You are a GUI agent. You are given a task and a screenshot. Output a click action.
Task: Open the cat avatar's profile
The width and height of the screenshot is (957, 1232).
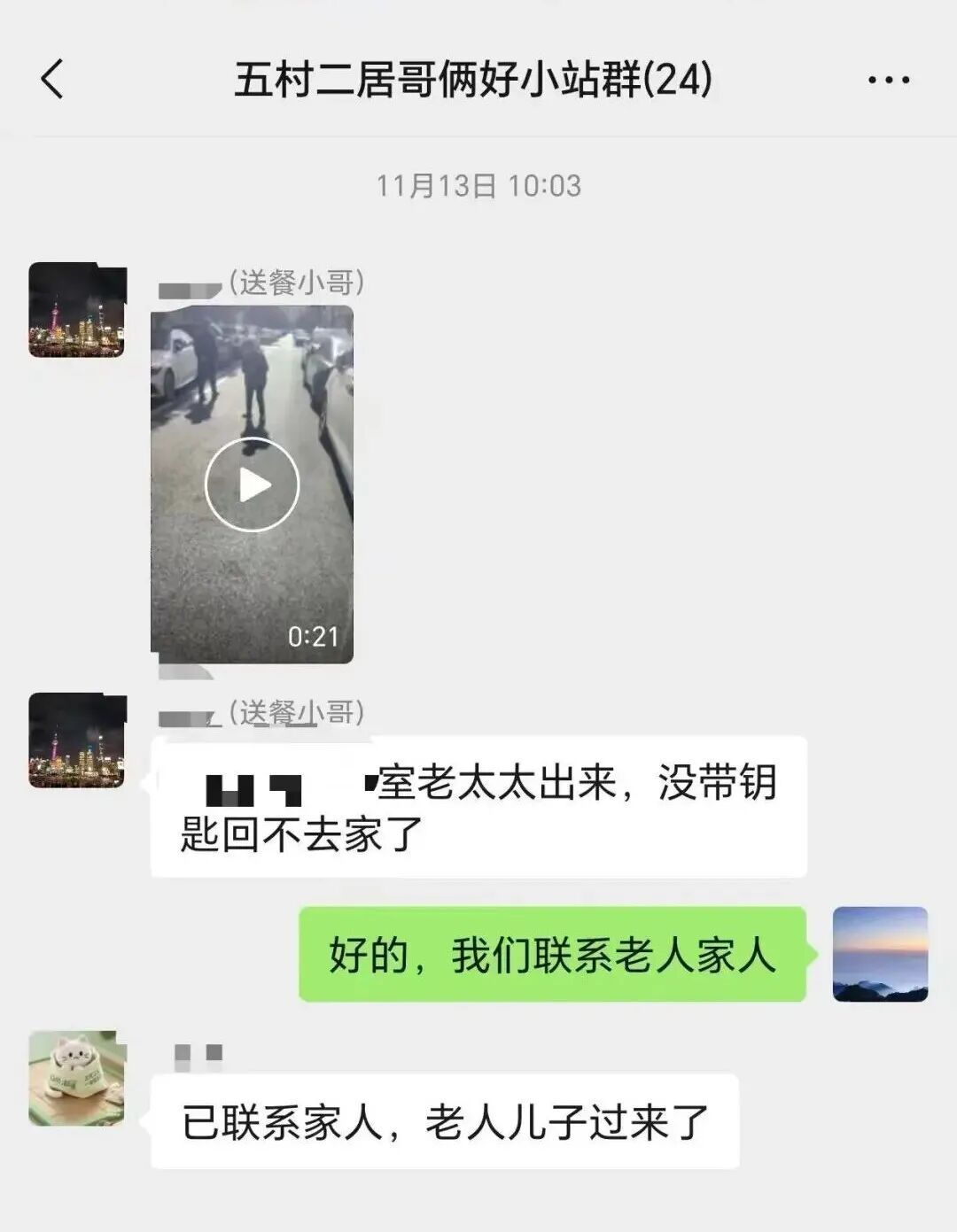(77, 1078)
